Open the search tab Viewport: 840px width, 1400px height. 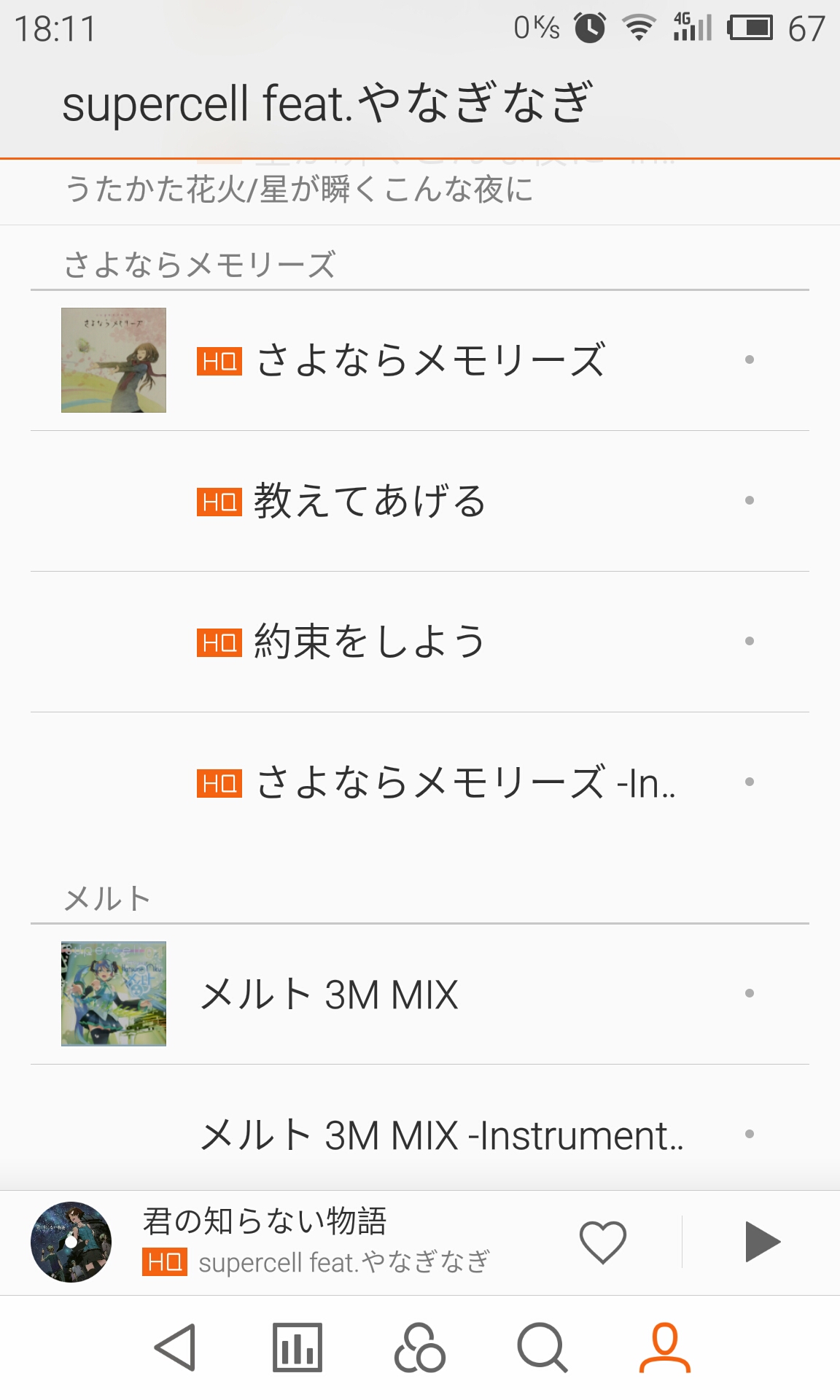pyautogui.click(x=542, y=1347)
